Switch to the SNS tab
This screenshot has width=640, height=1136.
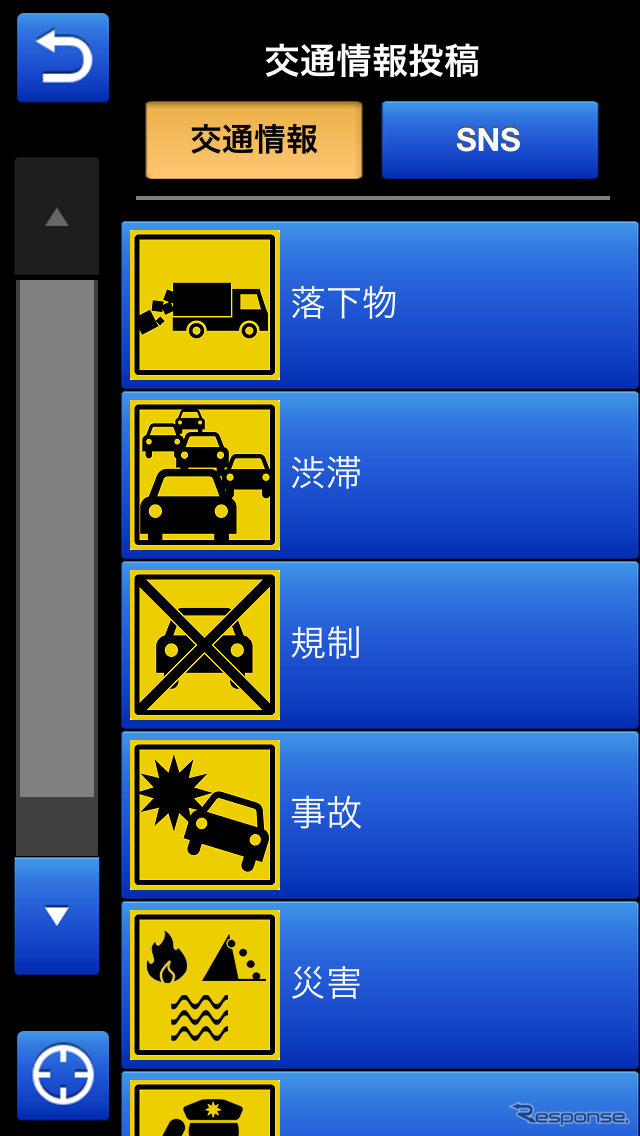[x=489, y=140]
